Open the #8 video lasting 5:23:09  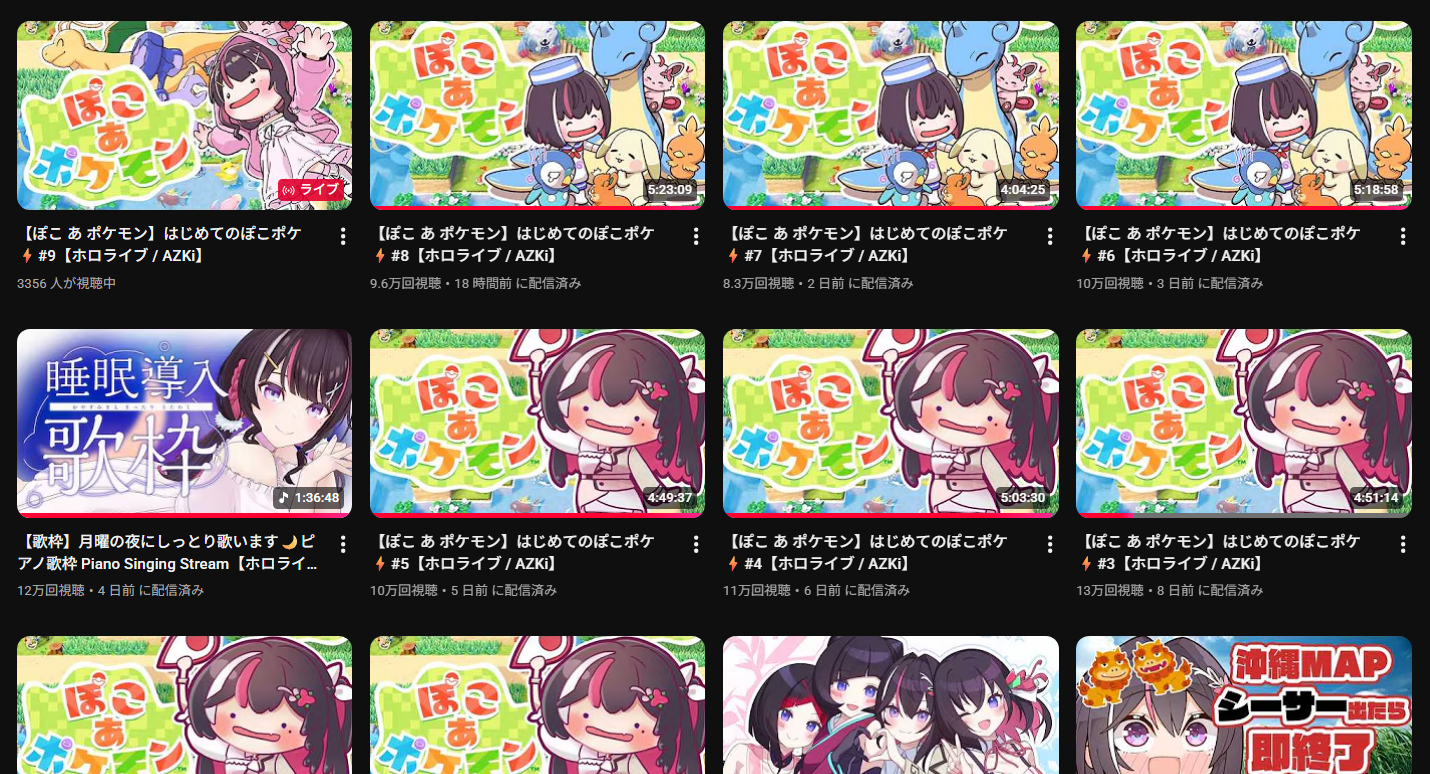(537, 115)
